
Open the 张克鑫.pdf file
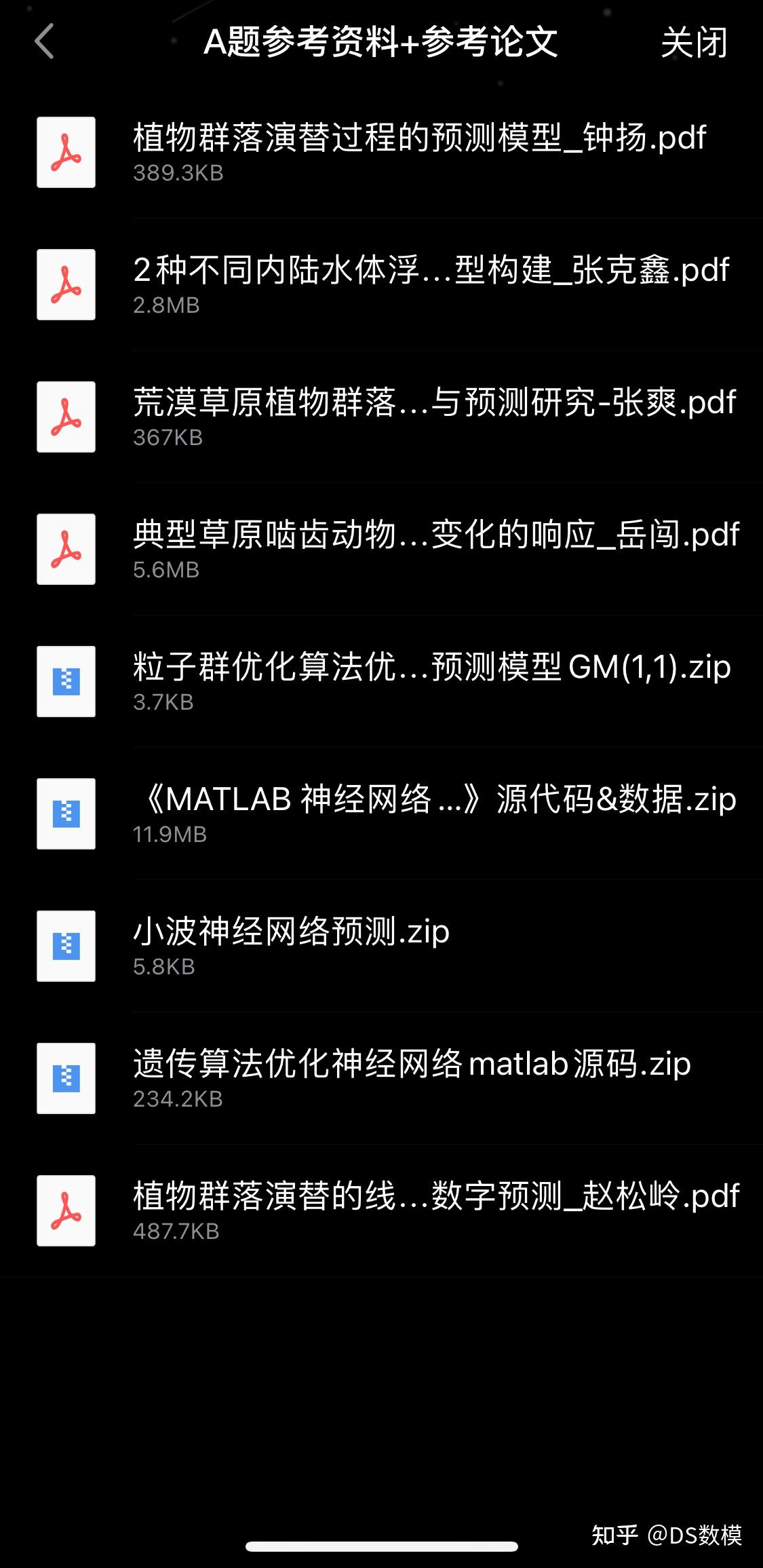pos(381,284)
